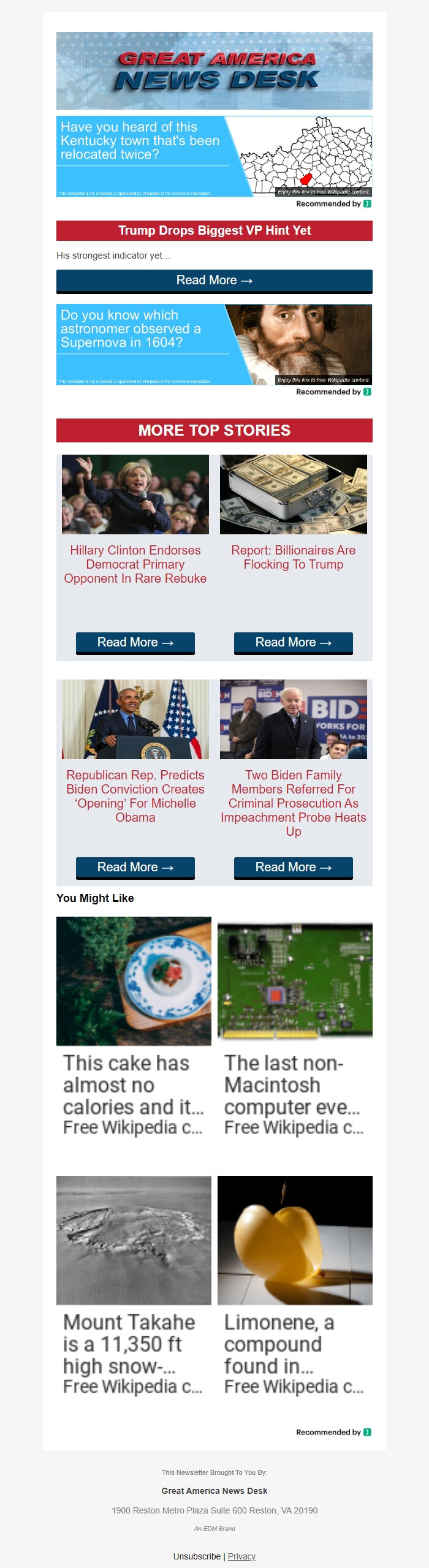This screenshot has height=1568, width=429.
Task: Tap the stacks of cash story photo
Action: (293, 494)
